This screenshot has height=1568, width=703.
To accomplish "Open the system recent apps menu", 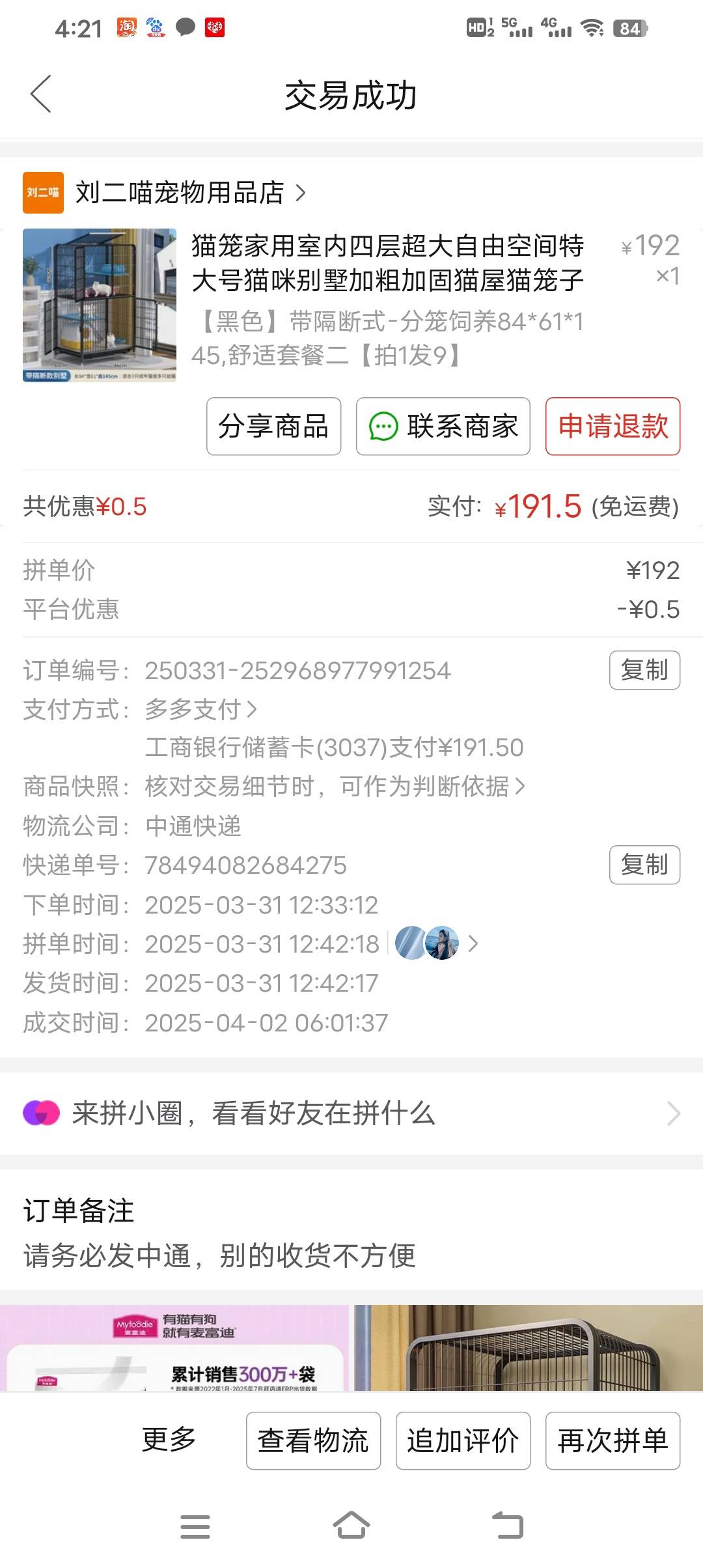I will tap(195, 1526).
